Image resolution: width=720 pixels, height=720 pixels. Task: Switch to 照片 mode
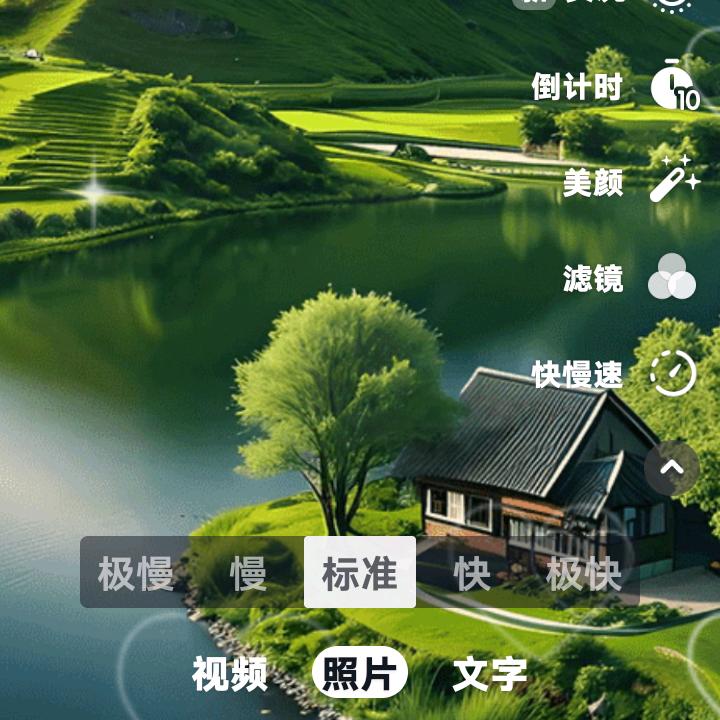coord(359,674)
